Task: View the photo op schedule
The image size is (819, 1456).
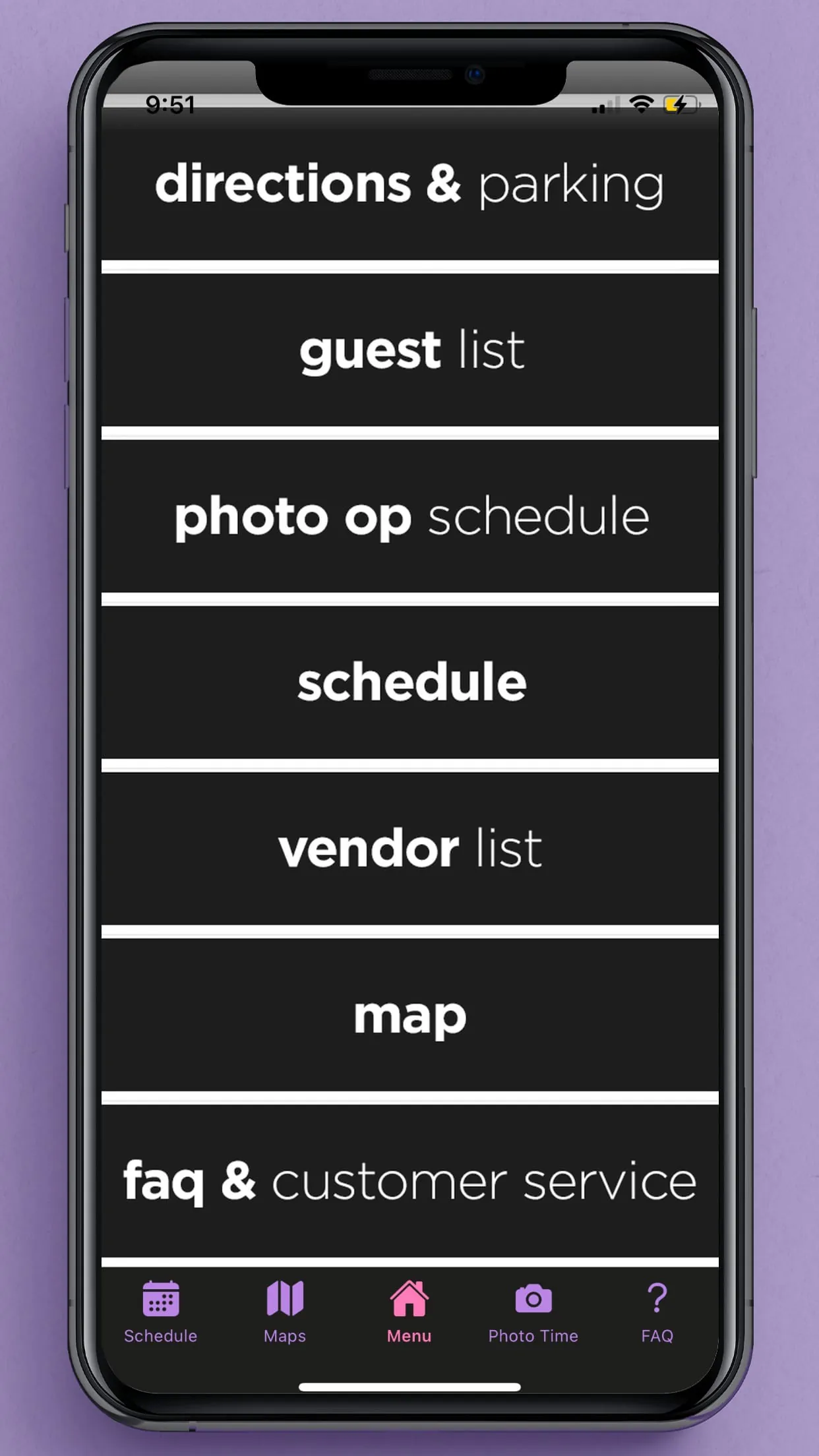Action: [409, 516]
